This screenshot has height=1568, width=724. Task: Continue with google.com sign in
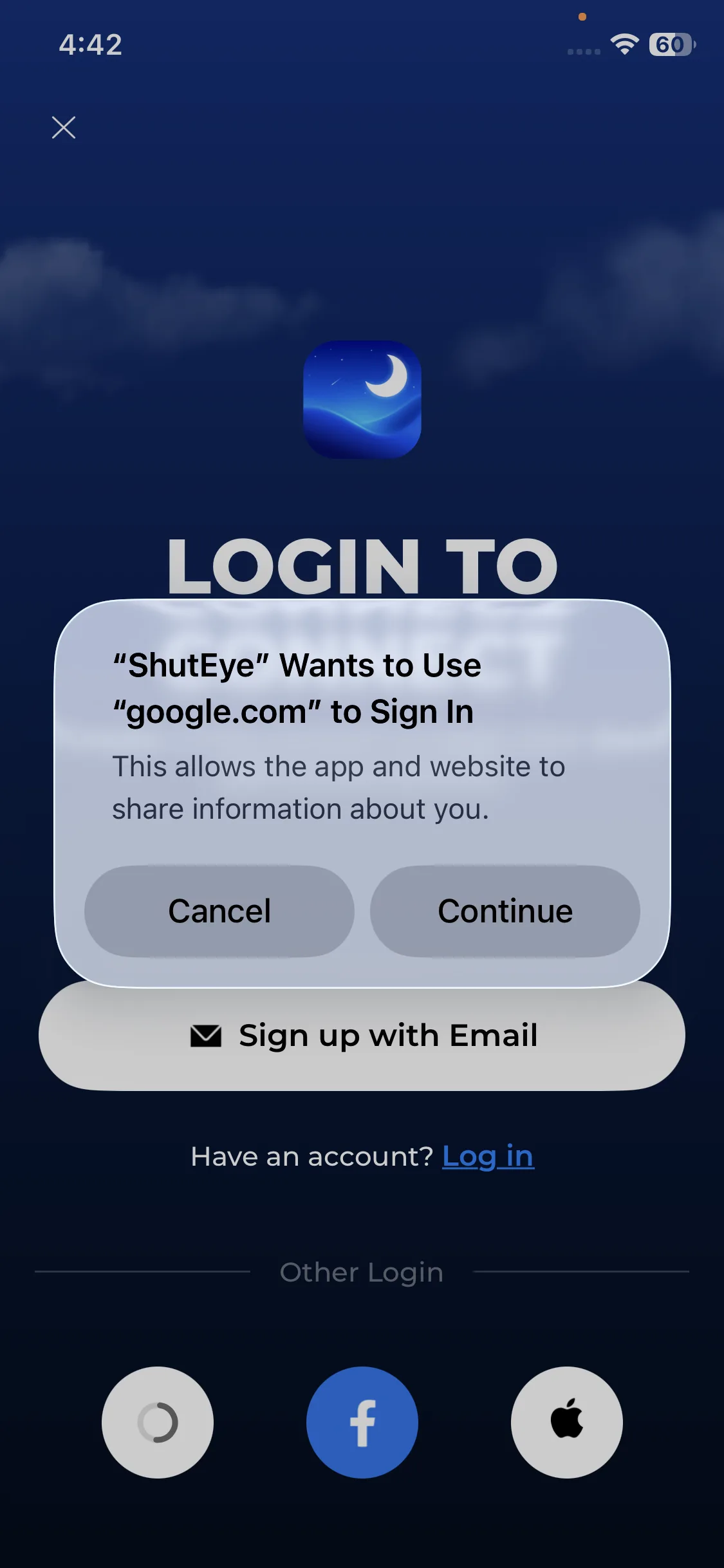click(505, 911)
